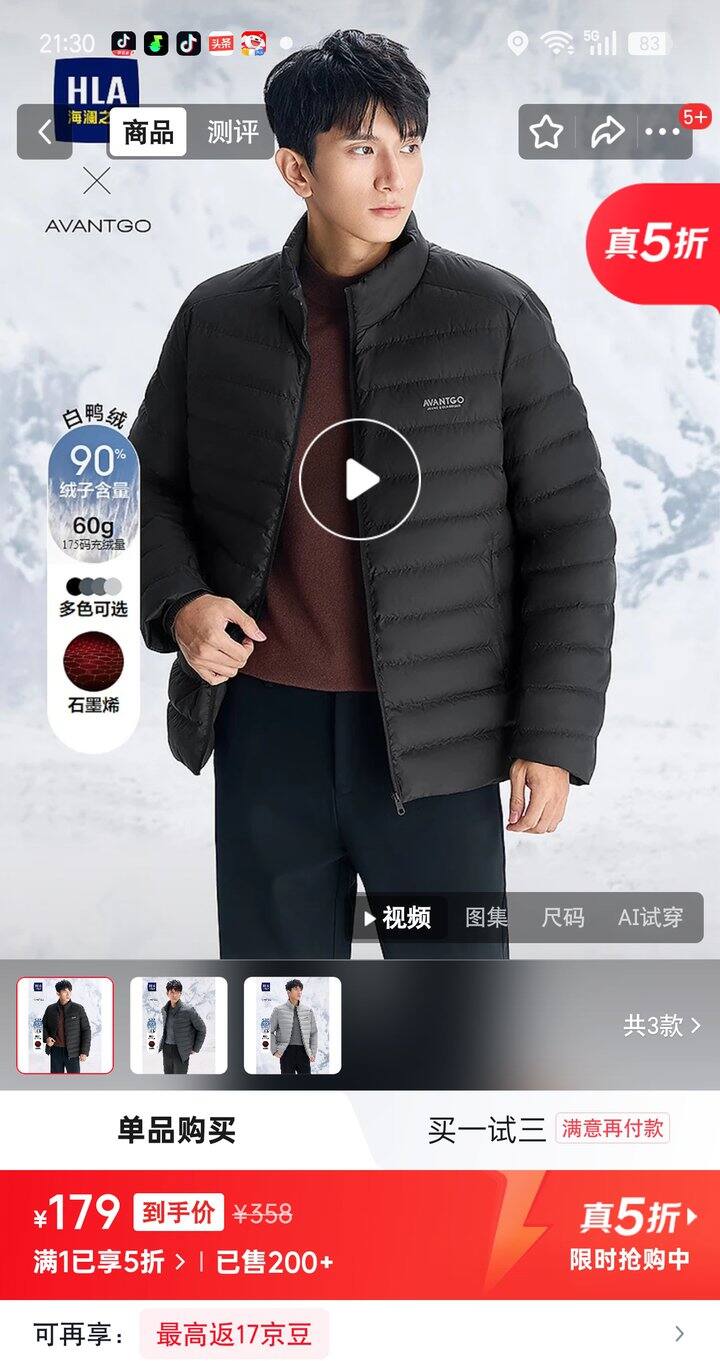Go back using the top-left arrow
This screenshot has height=1361, width=720.
coord(44,132)
